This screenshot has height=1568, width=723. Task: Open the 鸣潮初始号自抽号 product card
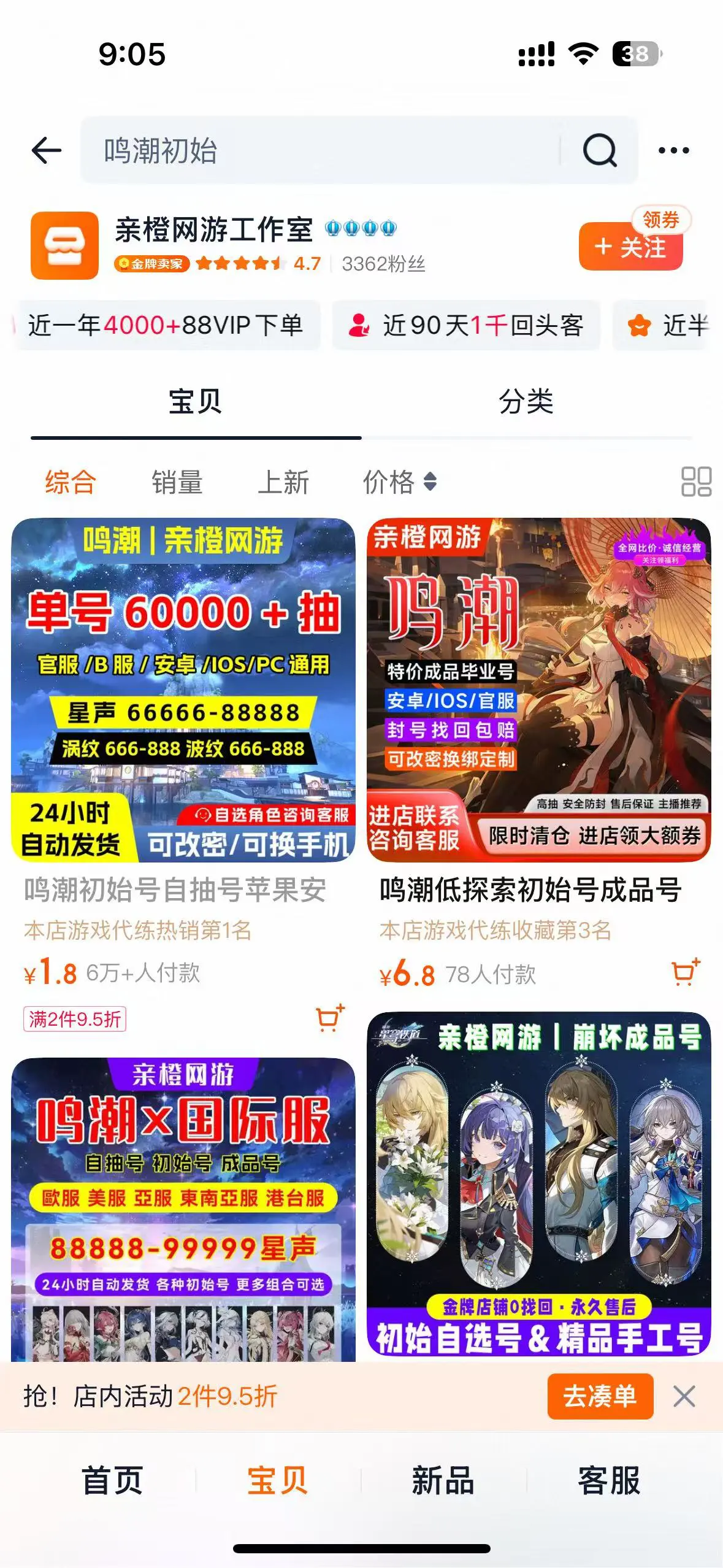pos(183,690)
